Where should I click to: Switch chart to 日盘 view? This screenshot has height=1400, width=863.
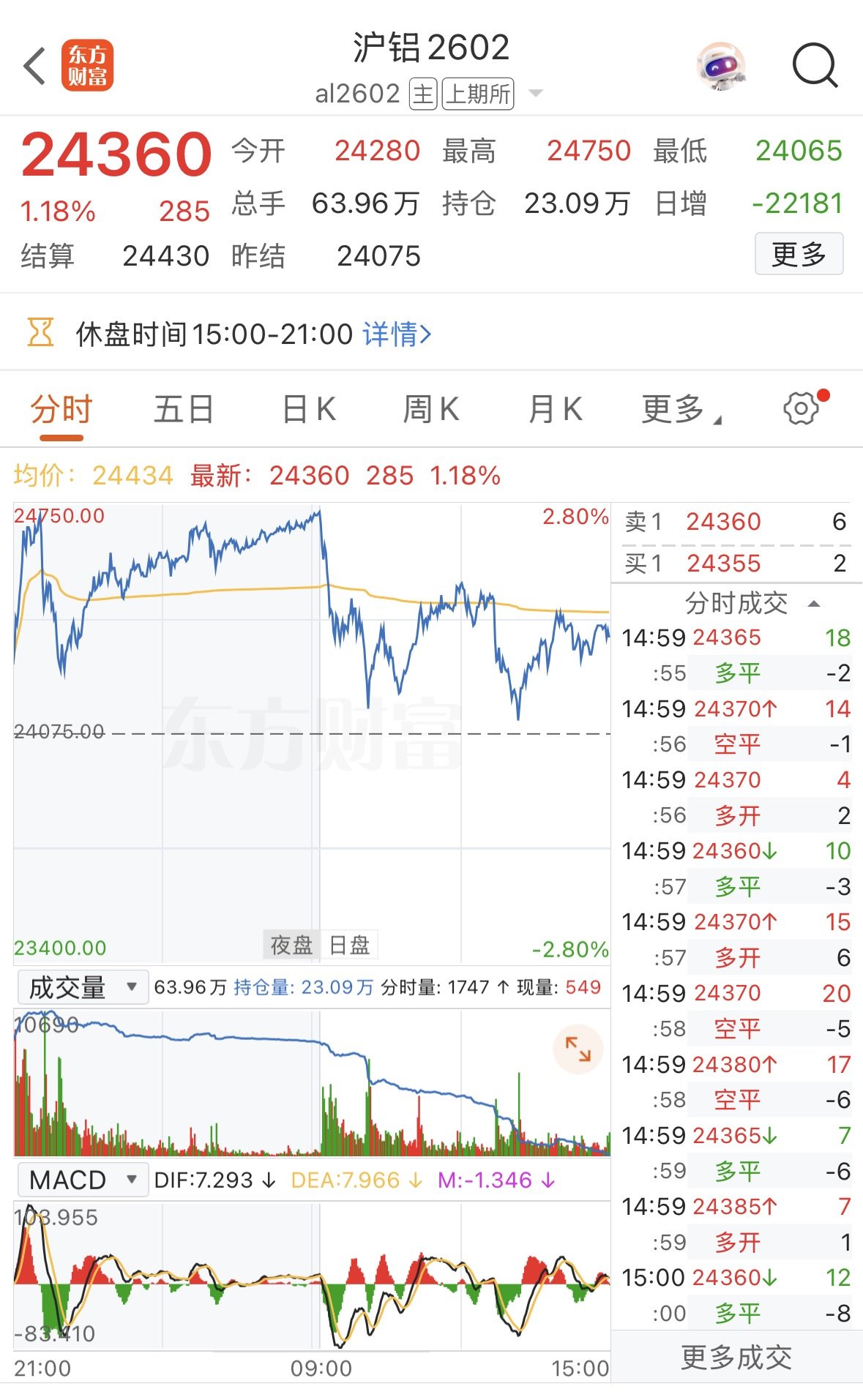[348, 945]
